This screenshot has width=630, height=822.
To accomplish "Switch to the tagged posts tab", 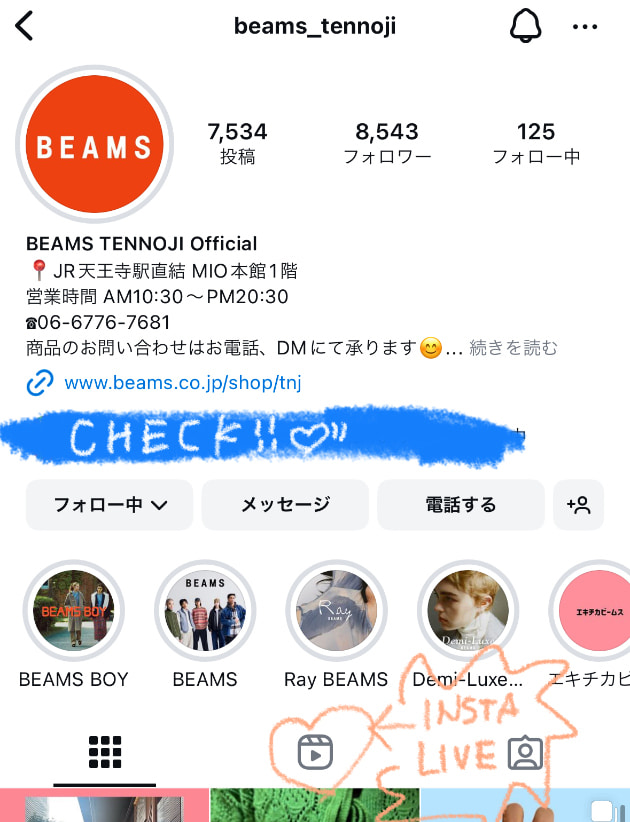I will [x=525, y=752].
